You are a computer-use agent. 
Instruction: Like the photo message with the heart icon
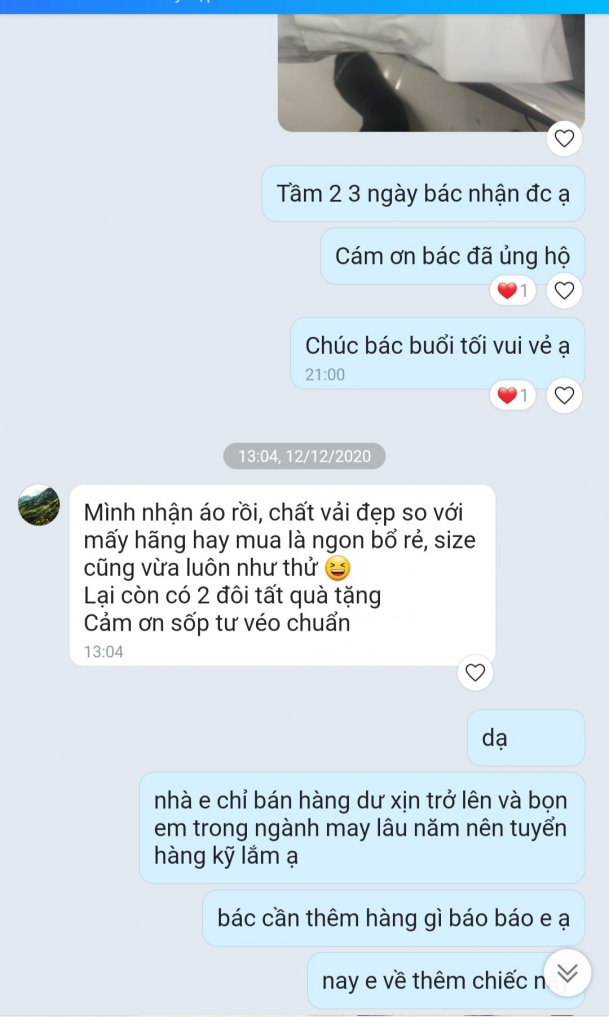564,138
